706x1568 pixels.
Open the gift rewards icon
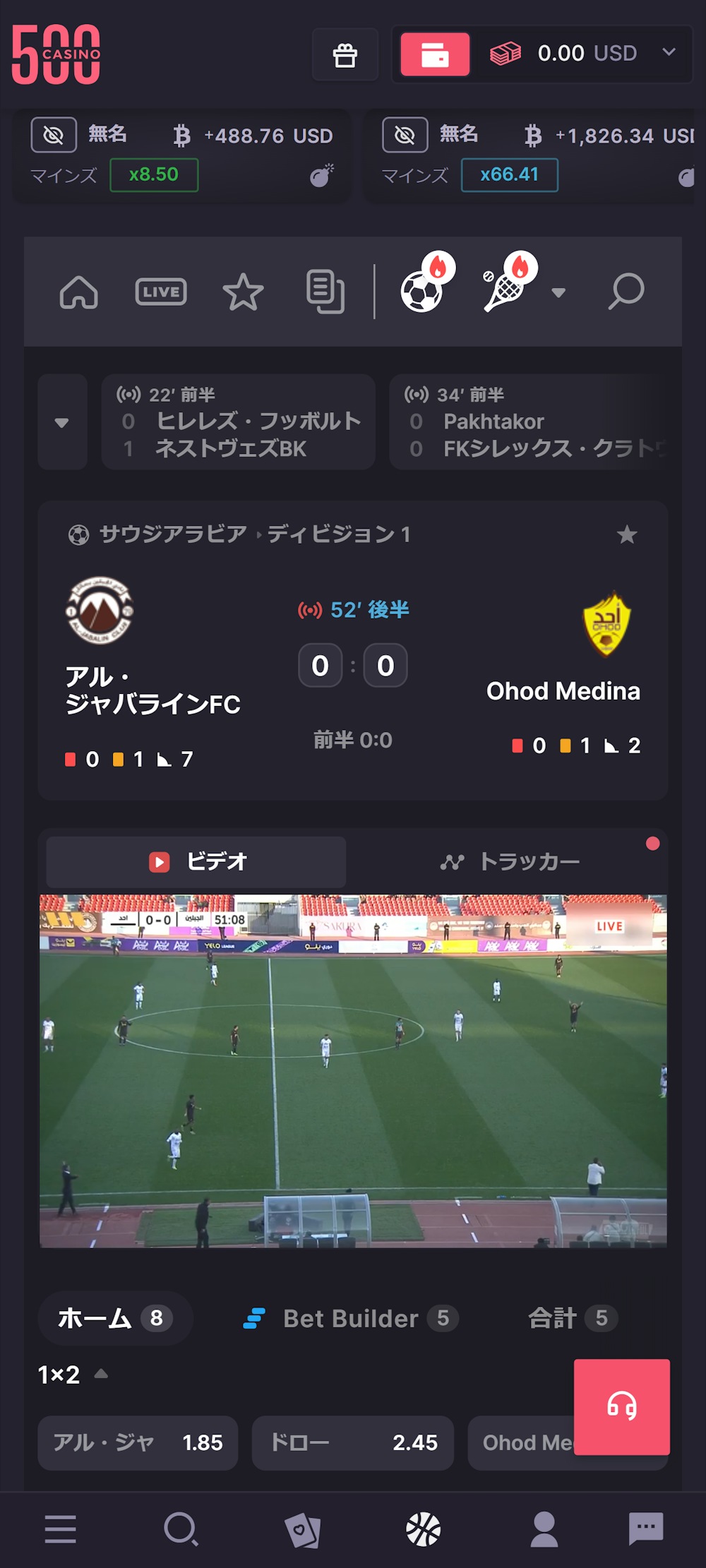tap(345, 54)
